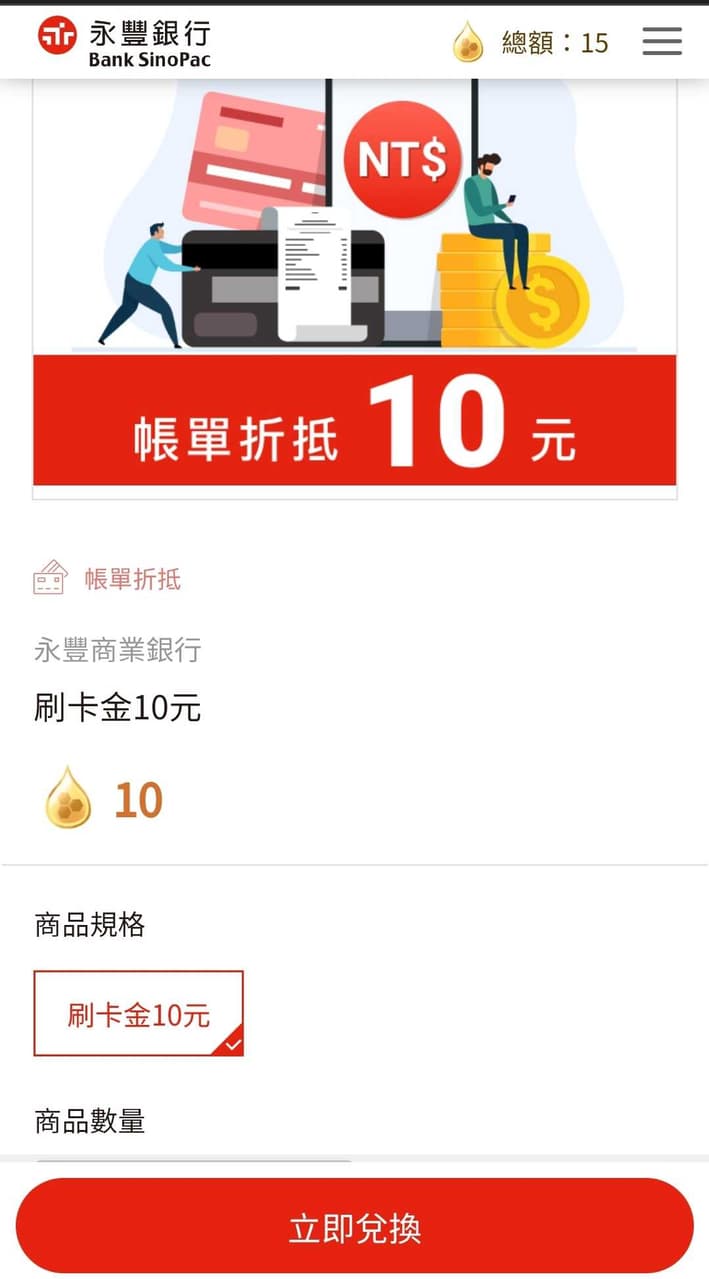This screenshot has height=1279, width=709.
Task: Open the hamburger menu
Action: pos(662,41)
